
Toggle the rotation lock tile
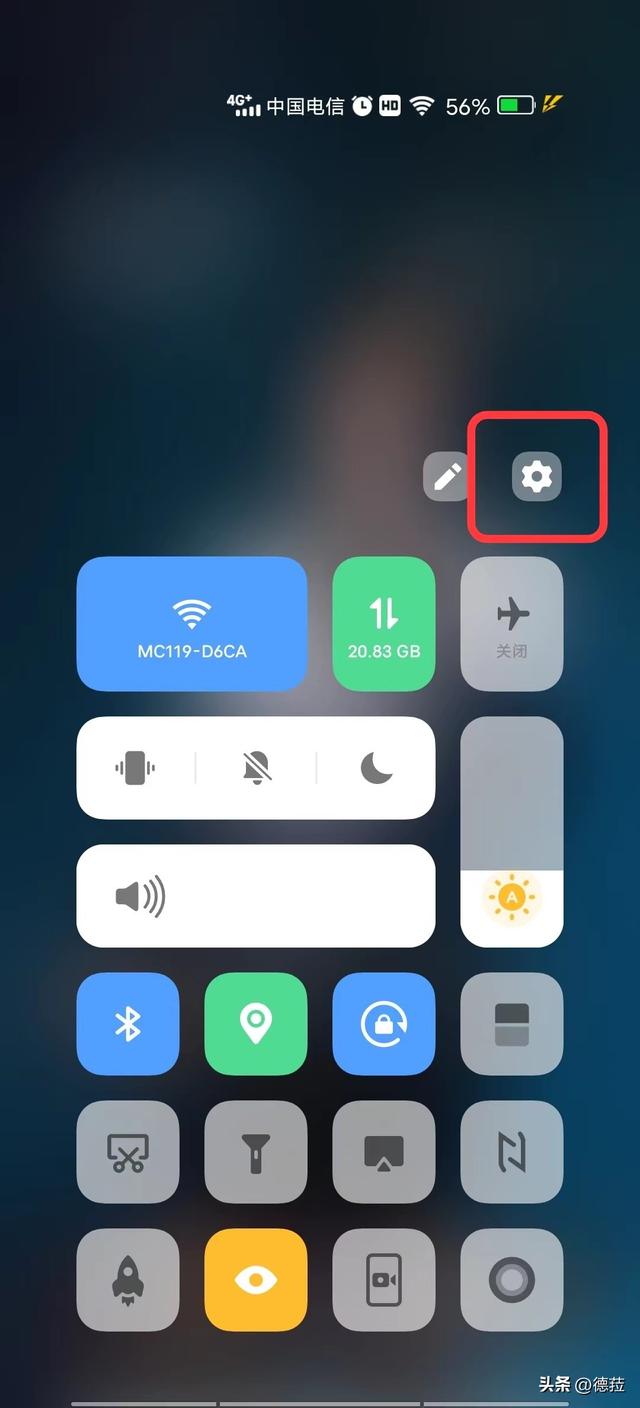coord(384,1024)
